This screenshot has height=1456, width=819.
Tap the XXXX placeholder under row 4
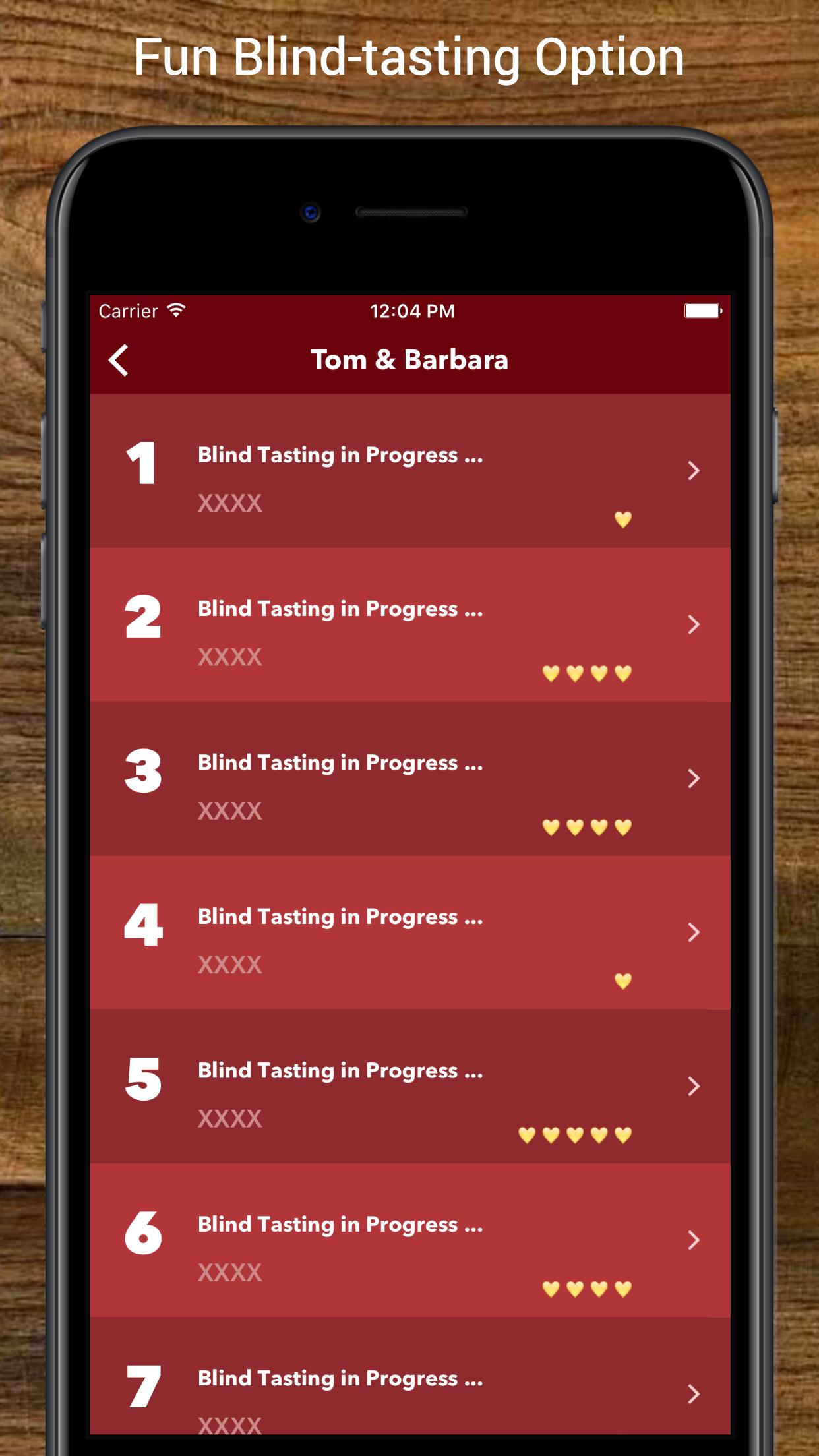pyautogui.click(x=230, y=965)
